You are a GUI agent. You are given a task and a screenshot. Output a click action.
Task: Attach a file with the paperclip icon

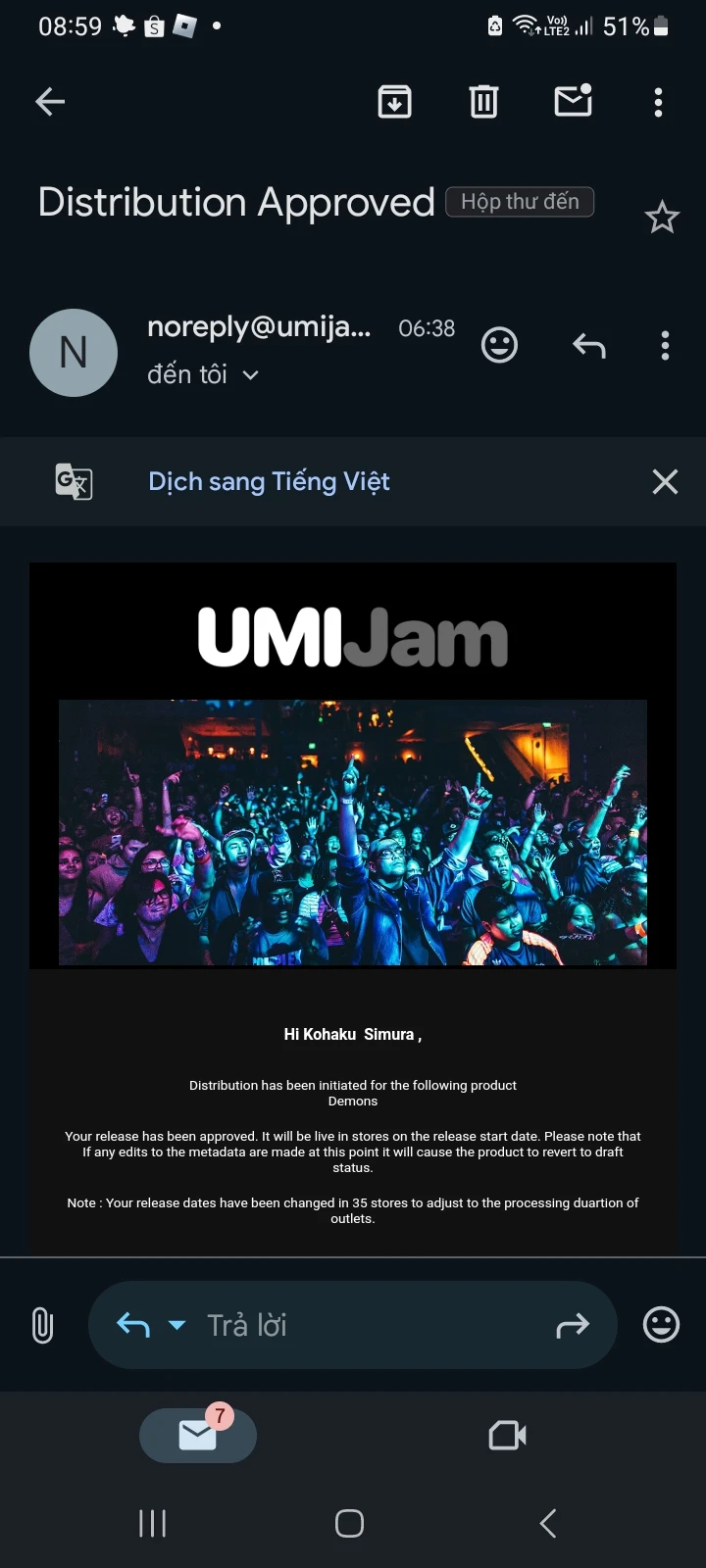pos(42,1325)
